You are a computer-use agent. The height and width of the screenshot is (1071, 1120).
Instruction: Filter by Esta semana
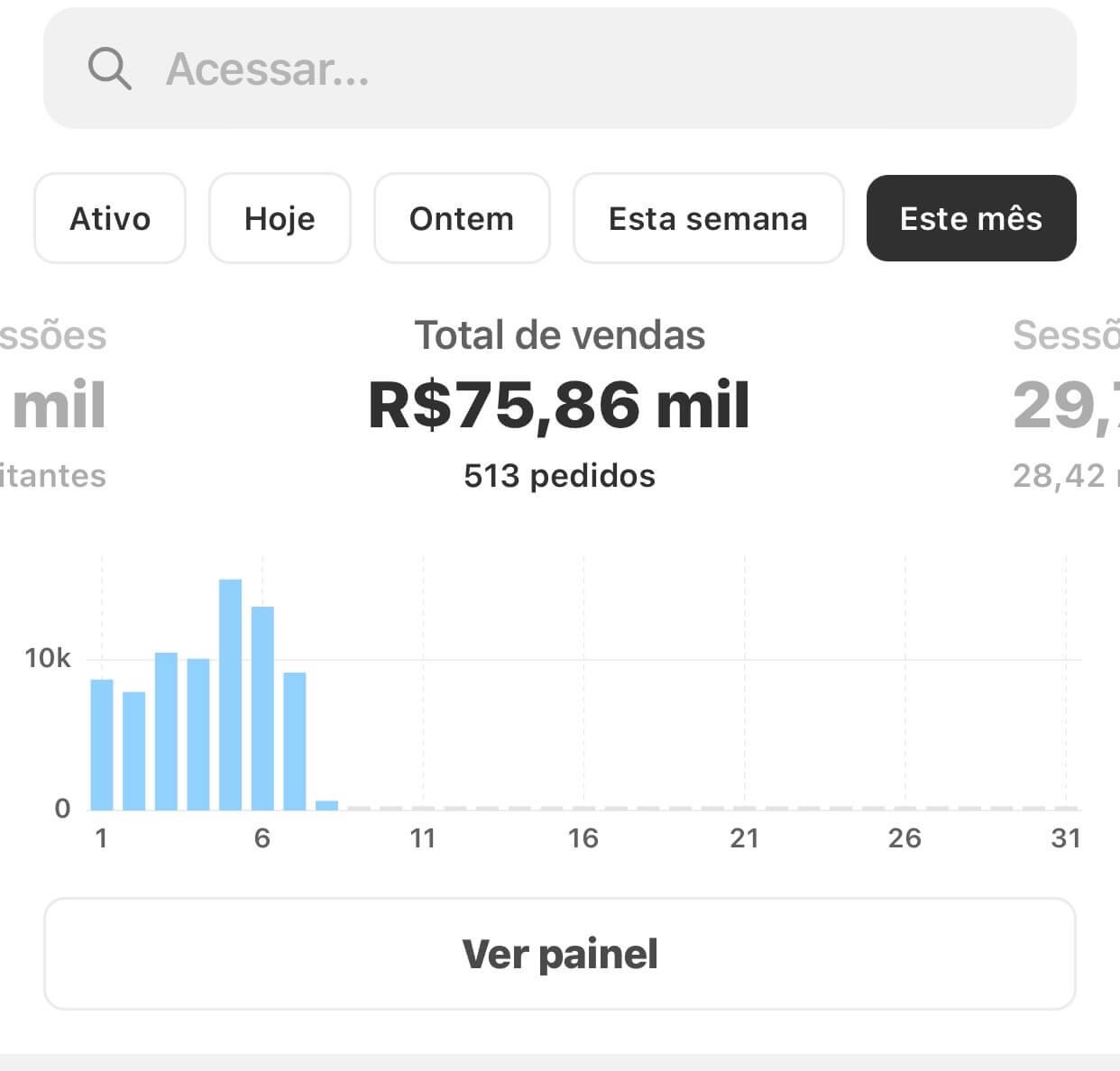(708, 219)
